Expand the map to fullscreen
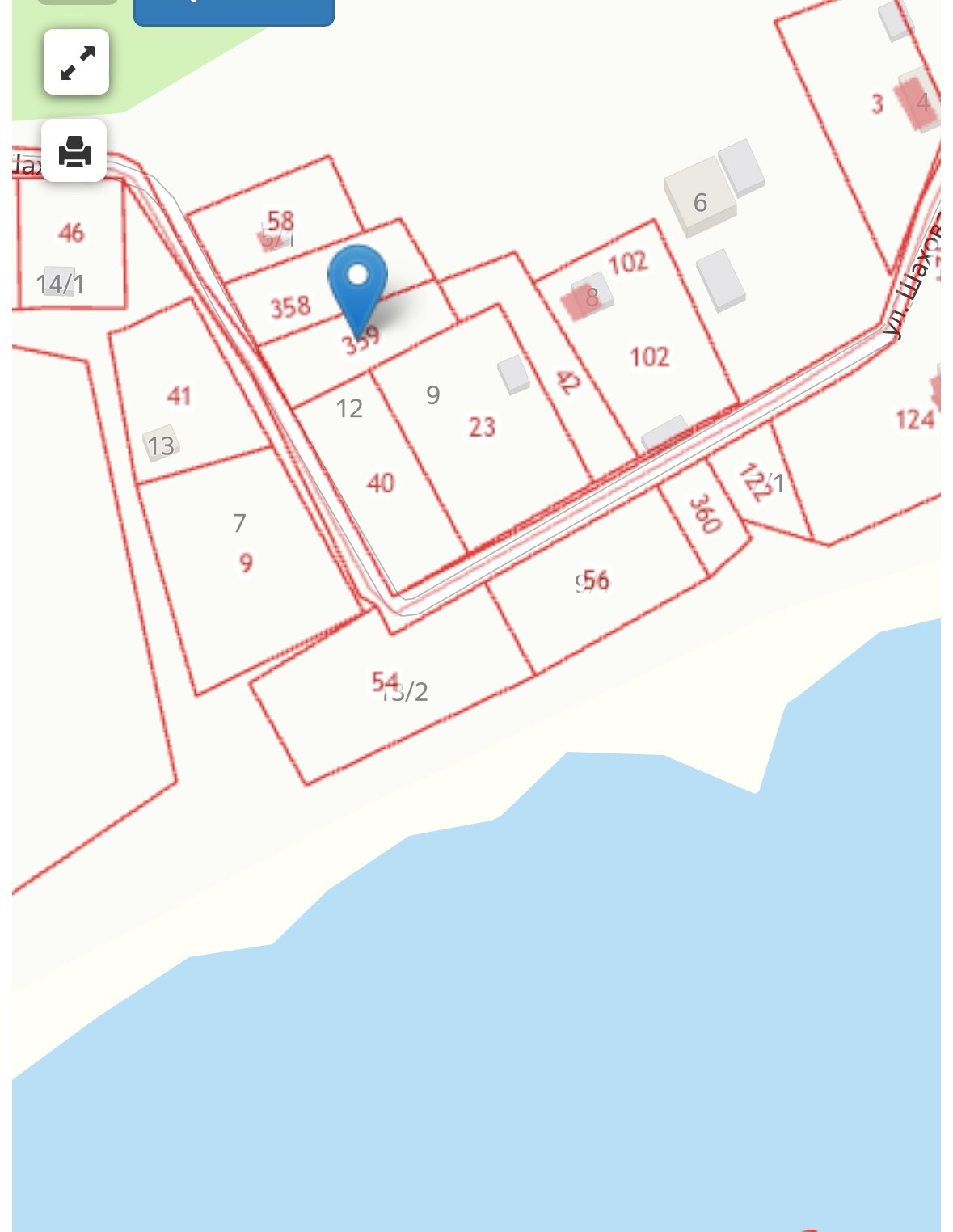 coord(77,62)
